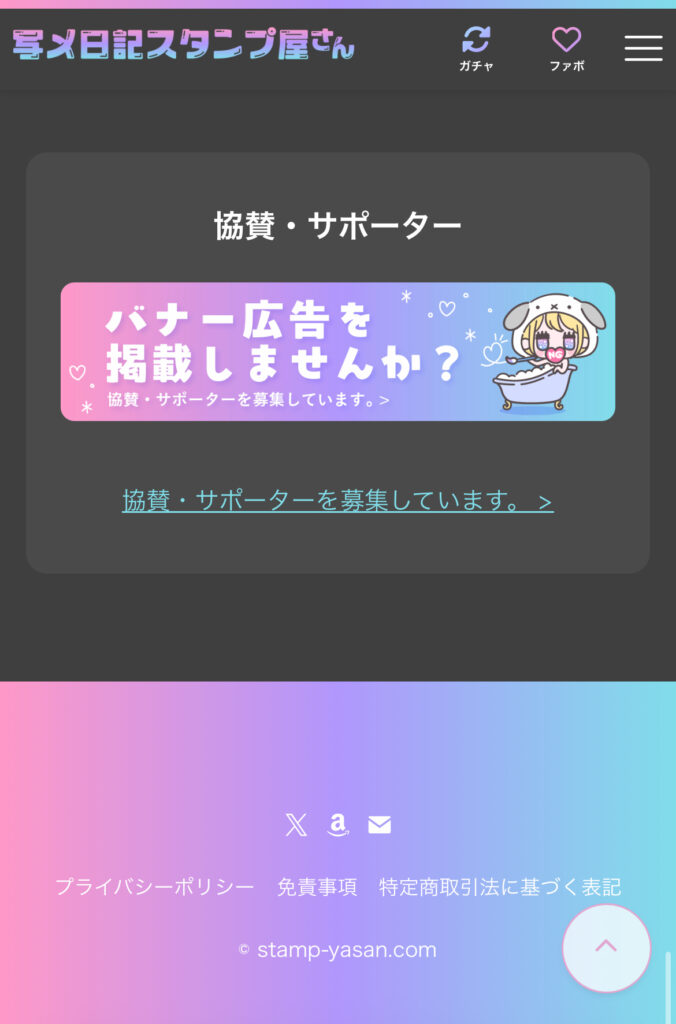Follow the 協賛・サポーターを募集しています link
Screen dimensions: 676x1024
[x=338, y=500]
